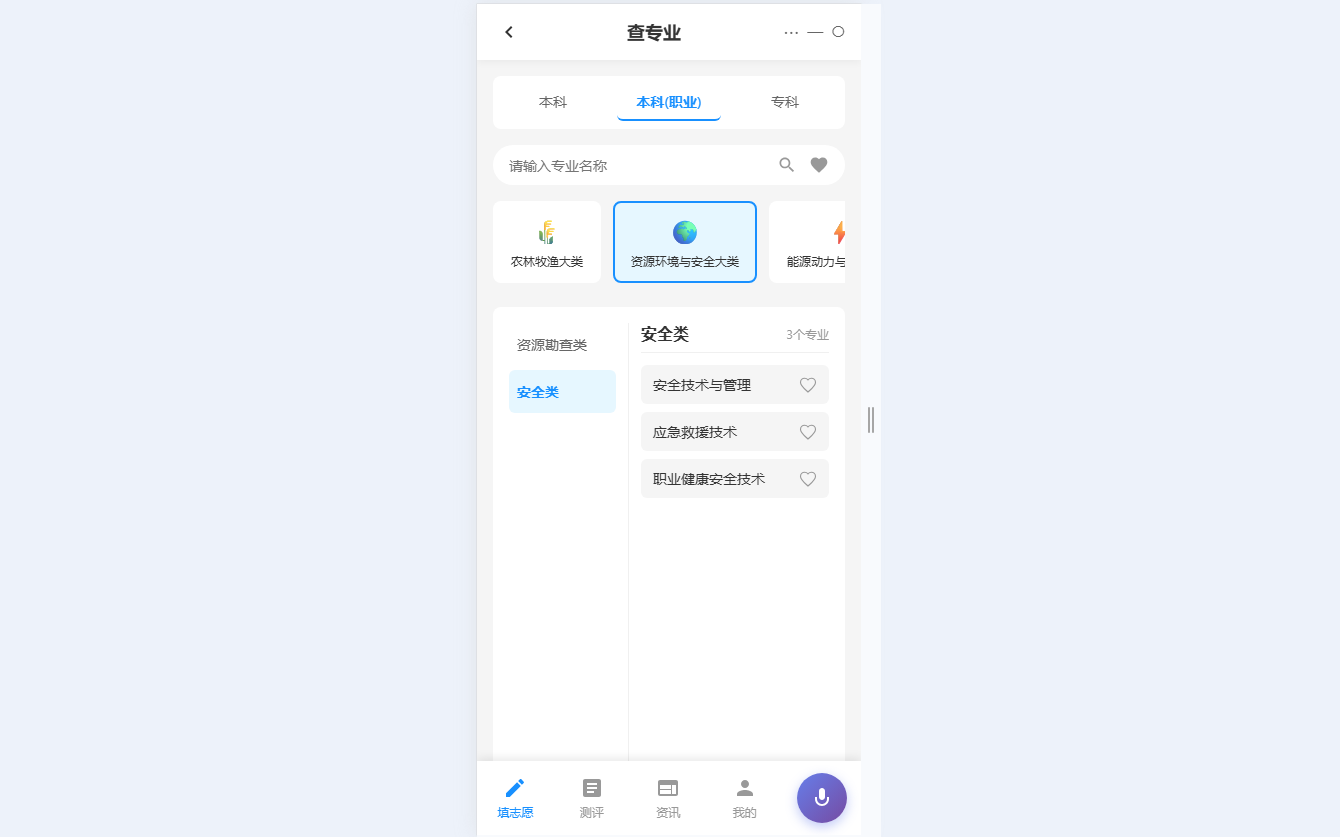Screen dimensions: 1340x837
Task: Enter a major name in search field
Action: click(x=630, y=166)
